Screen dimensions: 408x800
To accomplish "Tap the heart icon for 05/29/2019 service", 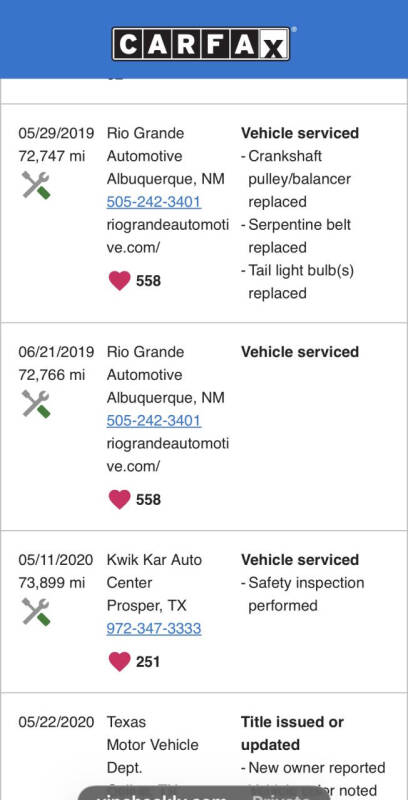I will tap(119, 281).
